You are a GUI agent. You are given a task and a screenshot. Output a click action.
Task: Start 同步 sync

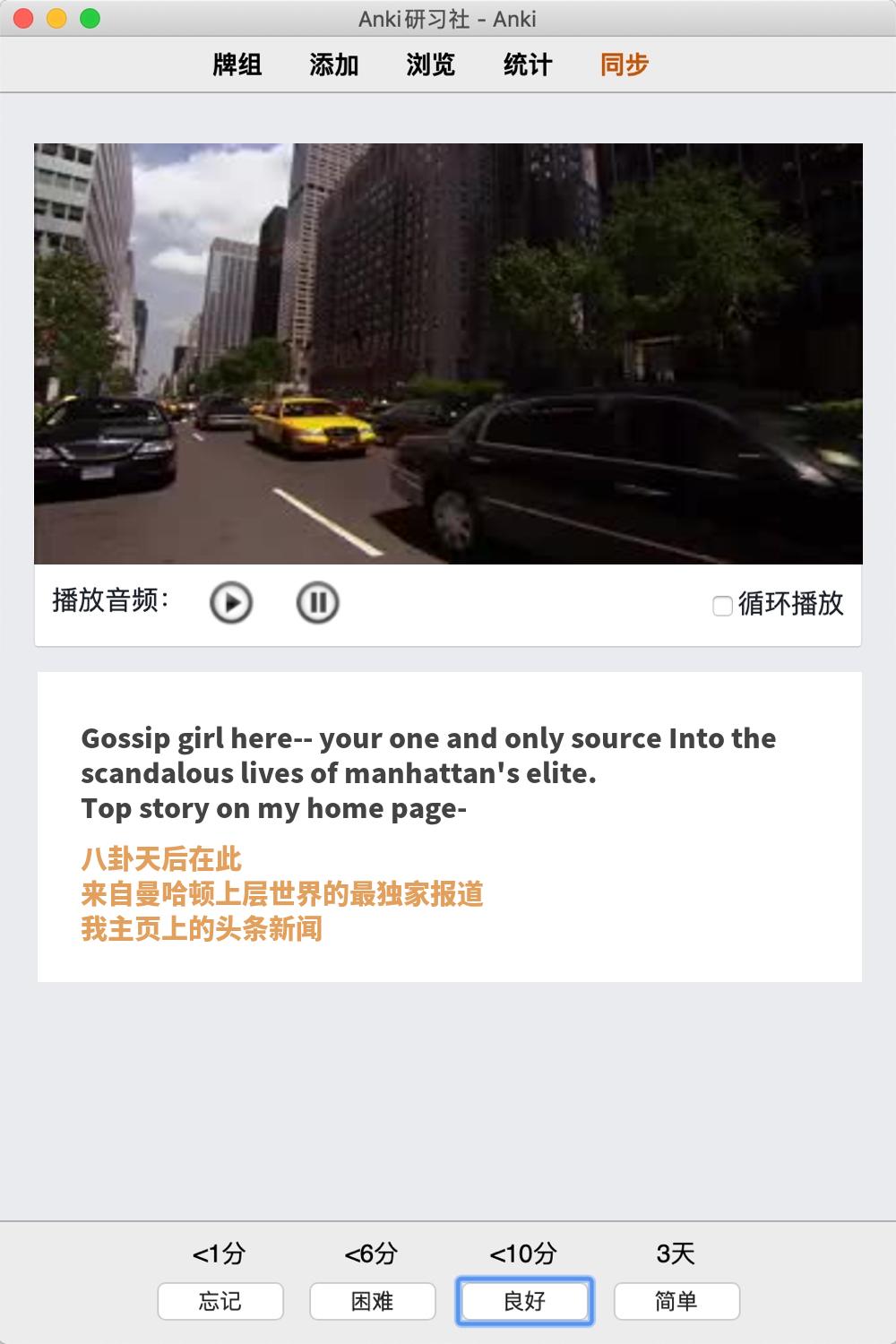click(625, 65)
